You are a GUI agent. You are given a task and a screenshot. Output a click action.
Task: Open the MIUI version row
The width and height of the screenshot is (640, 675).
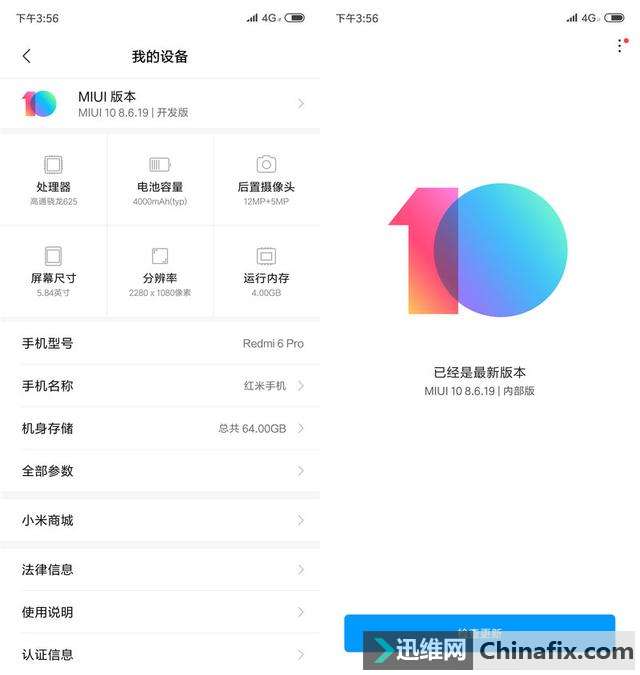(160, 104)
